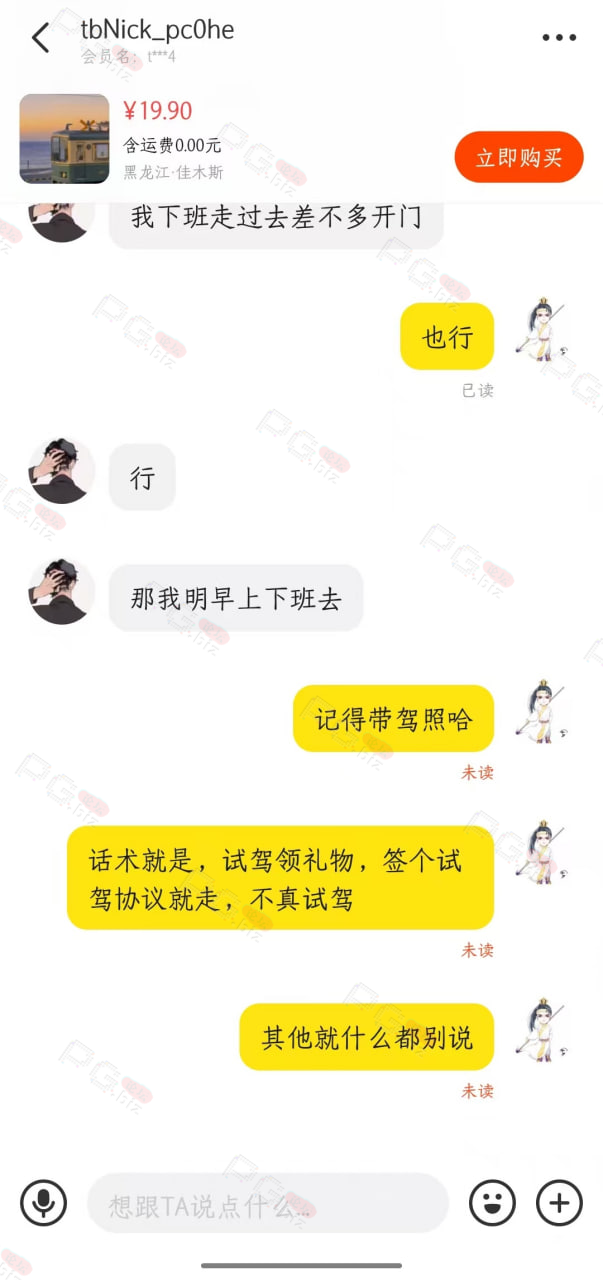
Task: Open the ¥19.90 product thumbnail
Action: point(64,139)
